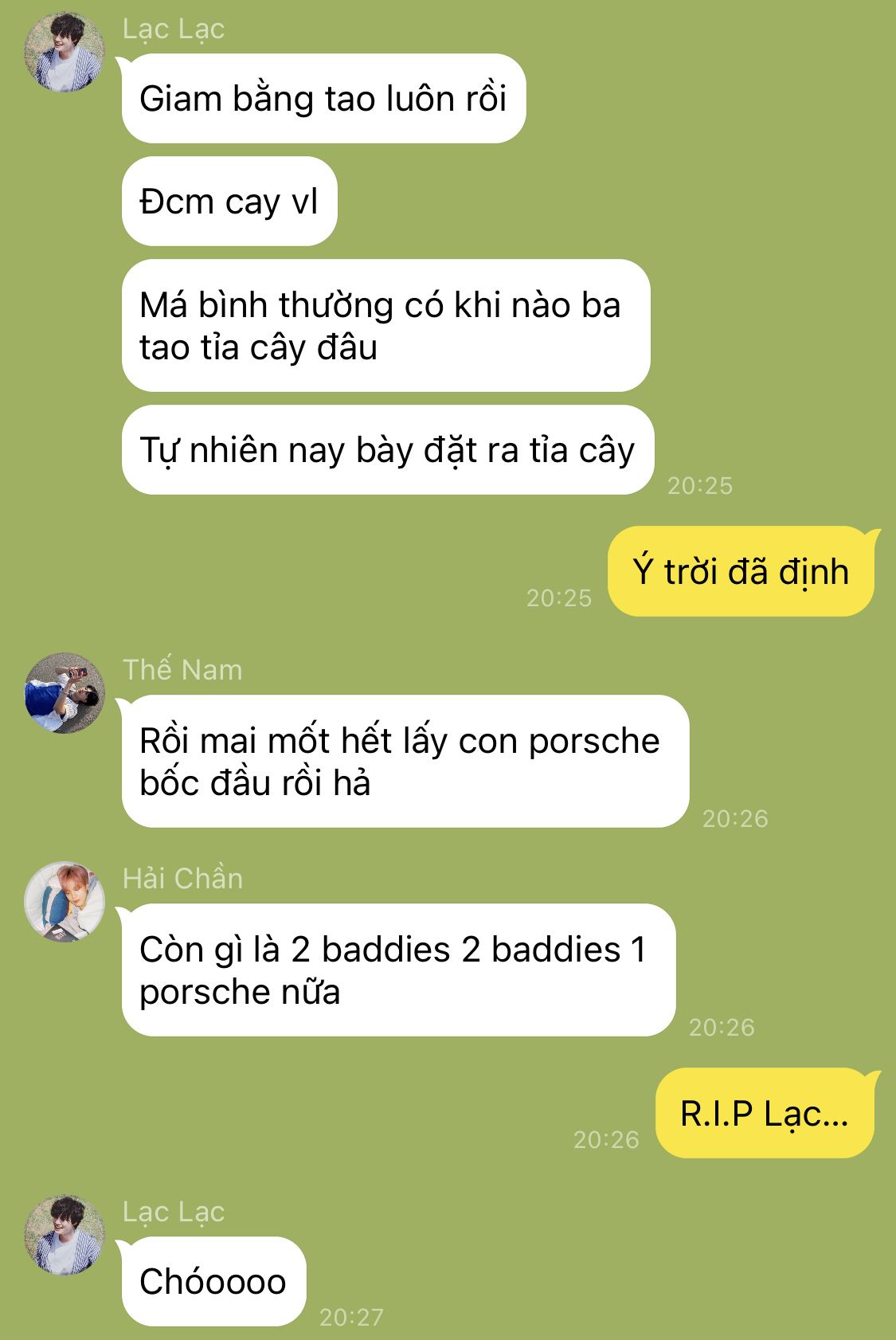
Task: Open Hải Chần's profile avatar
Action: click(x=65, y=902)
